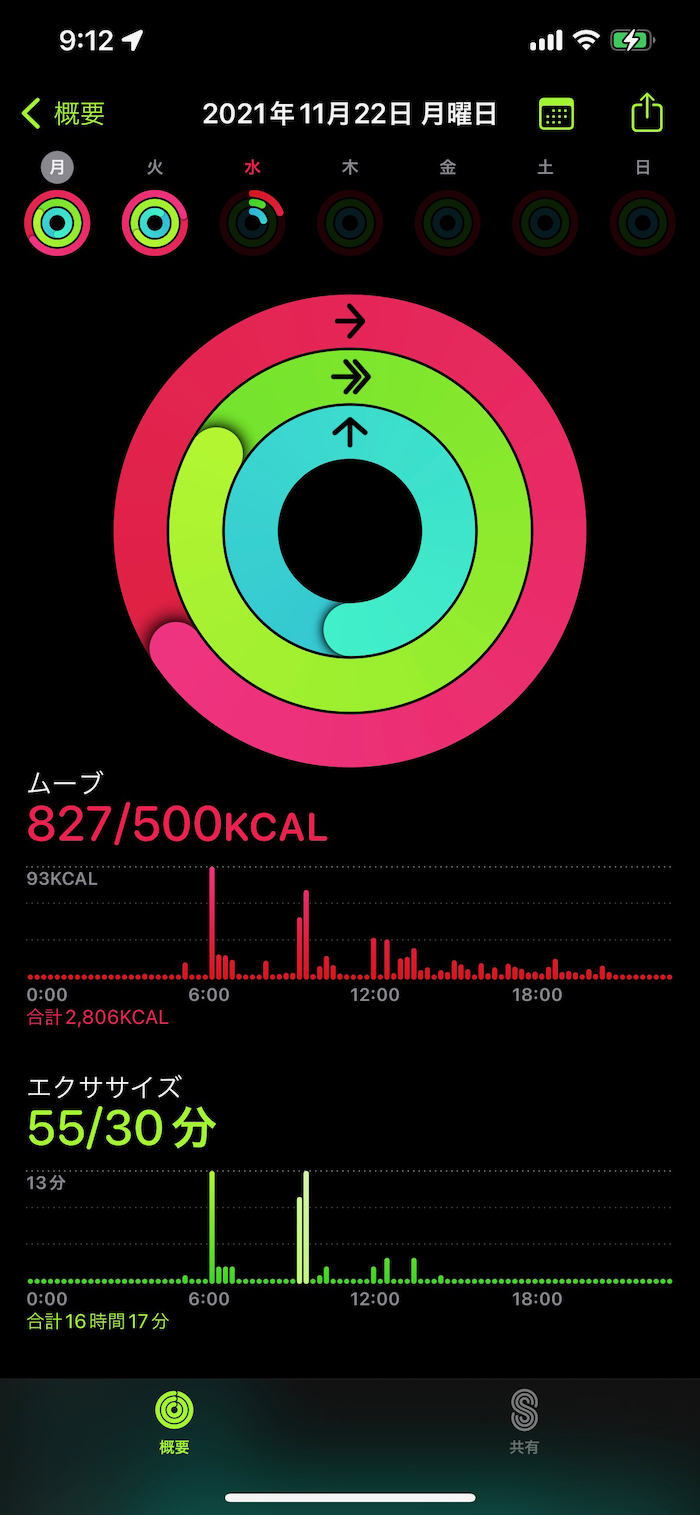Select Saturday (土) activity rings

(545, 222)
